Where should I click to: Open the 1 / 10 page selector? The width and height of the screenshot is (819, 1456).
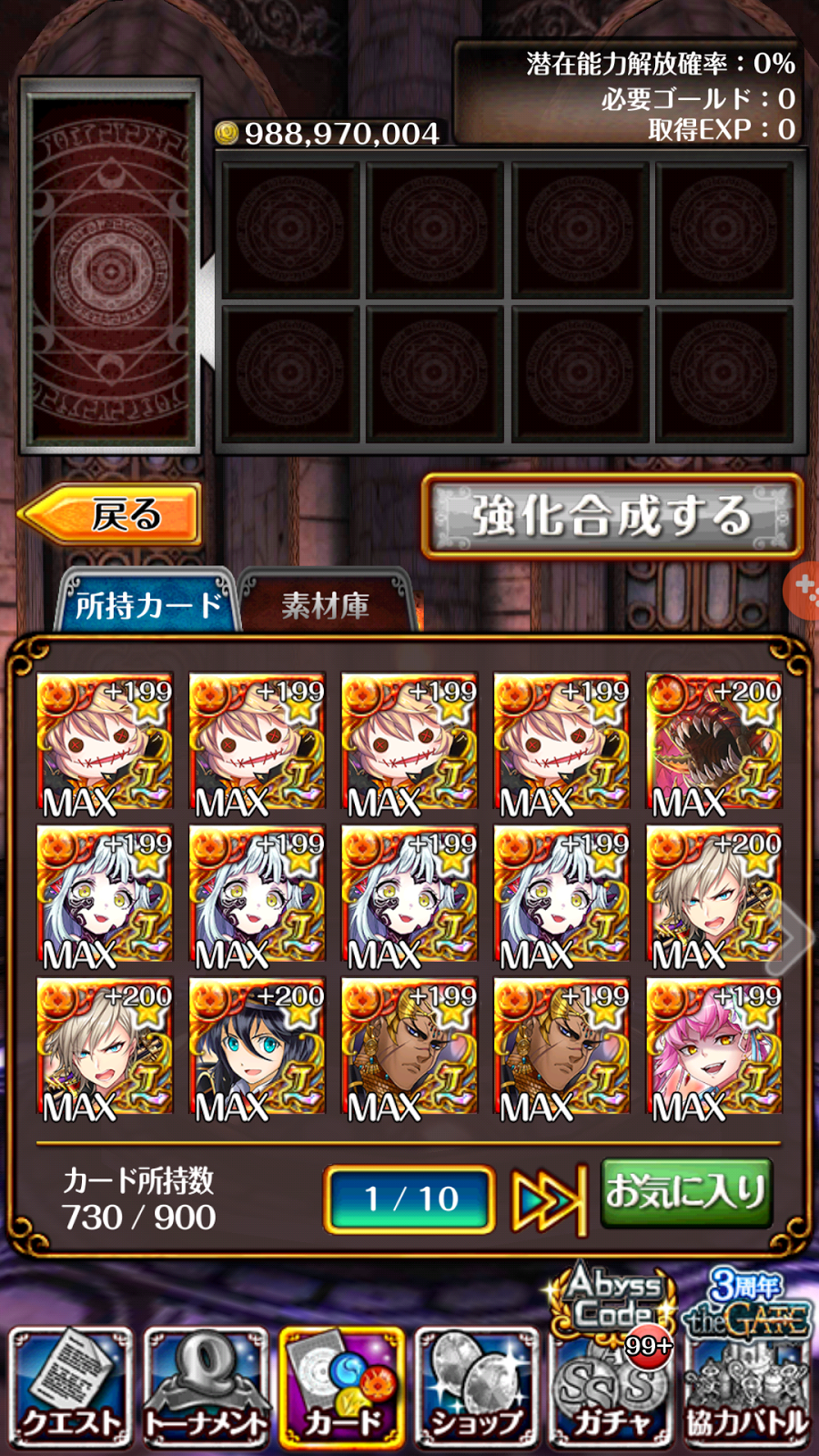(409, 1199)
